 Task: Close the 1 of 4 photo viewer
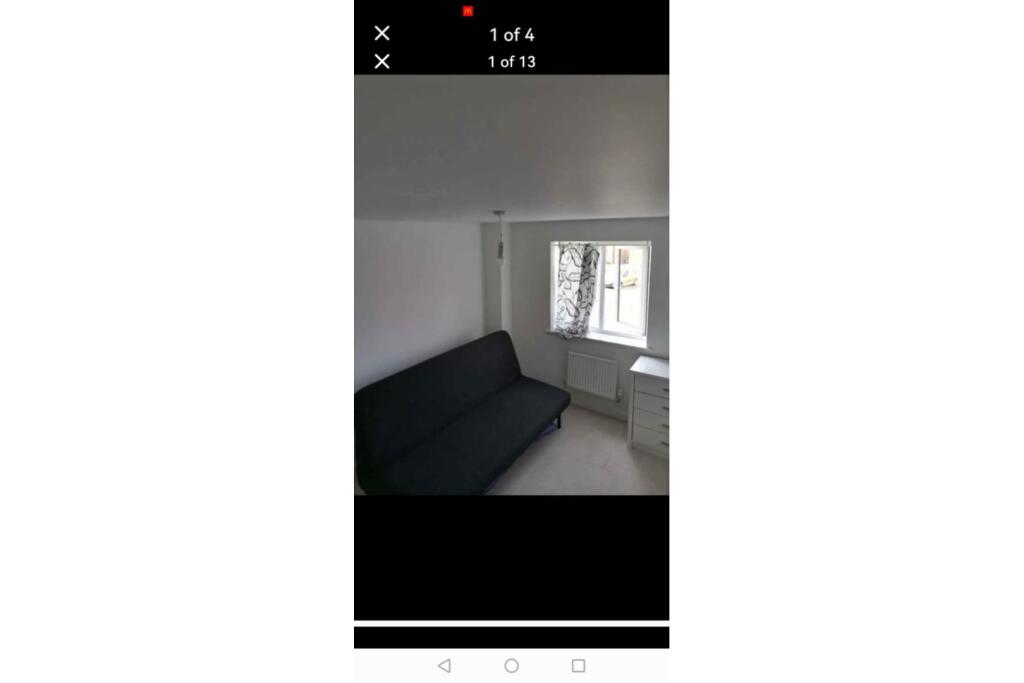[x=382, y=33]
